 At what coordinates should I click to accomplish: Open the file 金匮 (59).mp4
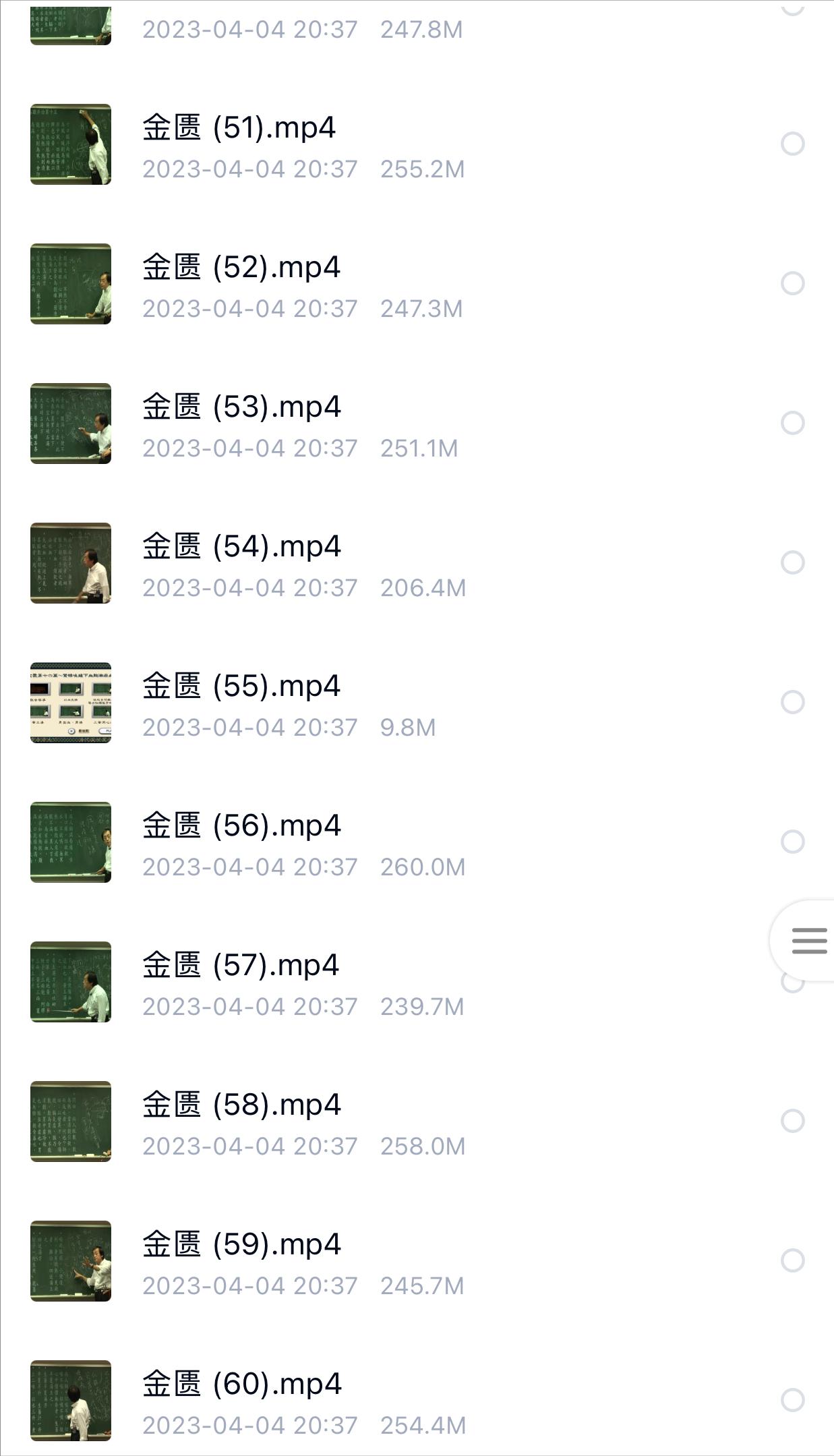241,1241
